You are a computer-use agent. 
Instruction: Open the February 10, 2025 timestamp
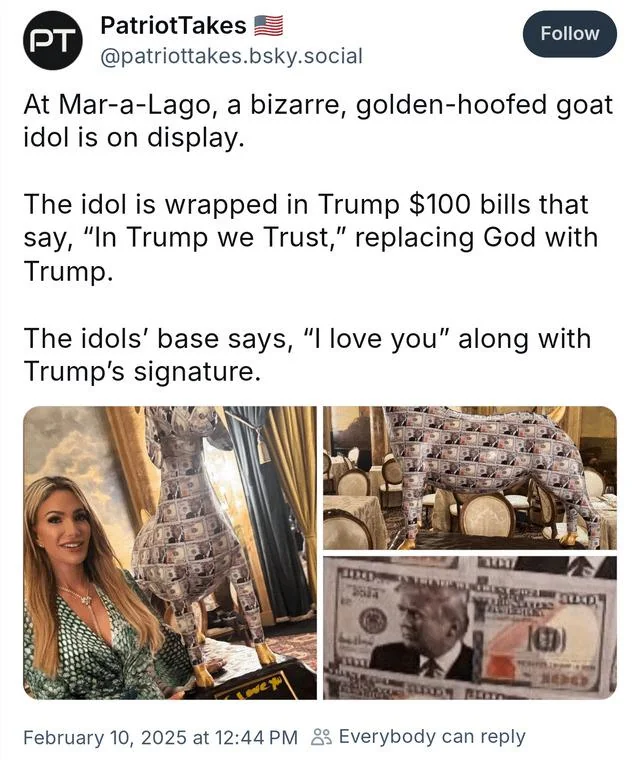point(160,737)
